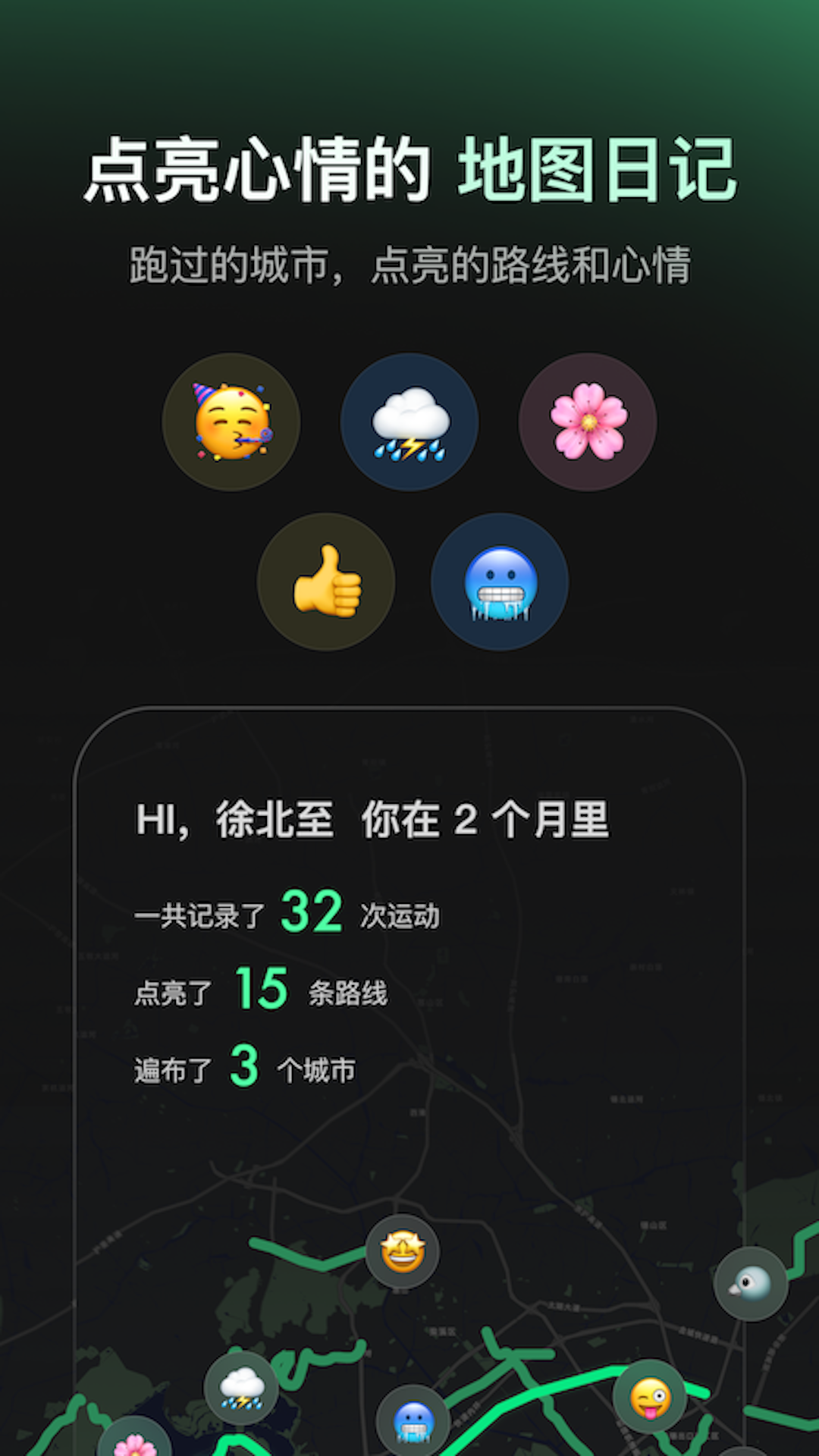Image resolution: width=819 pixels, height=1456 pixels.
Task: Click the title 点亮心情的 地图日记
Action: click(409, 168)
